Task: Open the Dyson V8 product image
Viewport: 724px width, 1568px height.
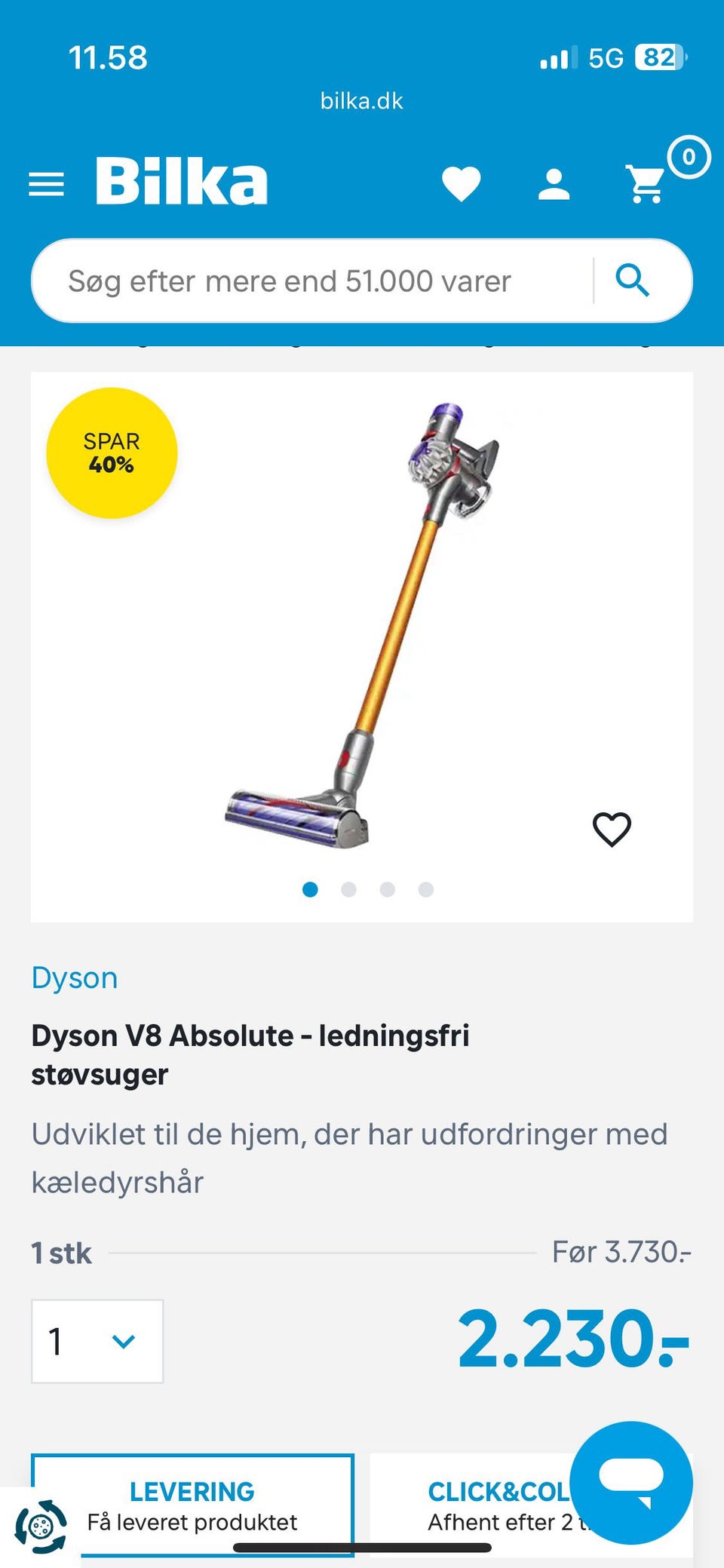Action: 362,626
